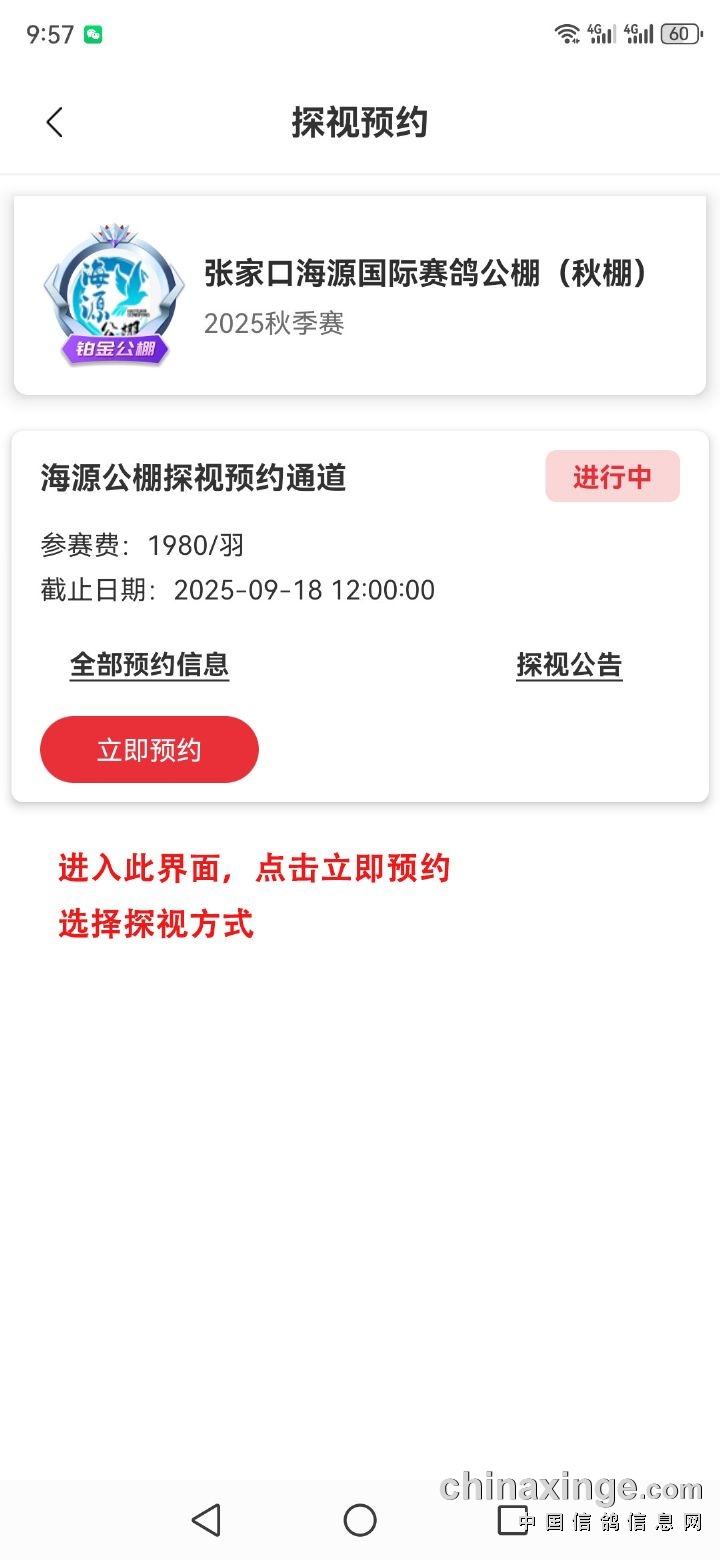Tap the 立即预约 button
The height and width of the screenshot is (1560, 720).
pos(149,750)
